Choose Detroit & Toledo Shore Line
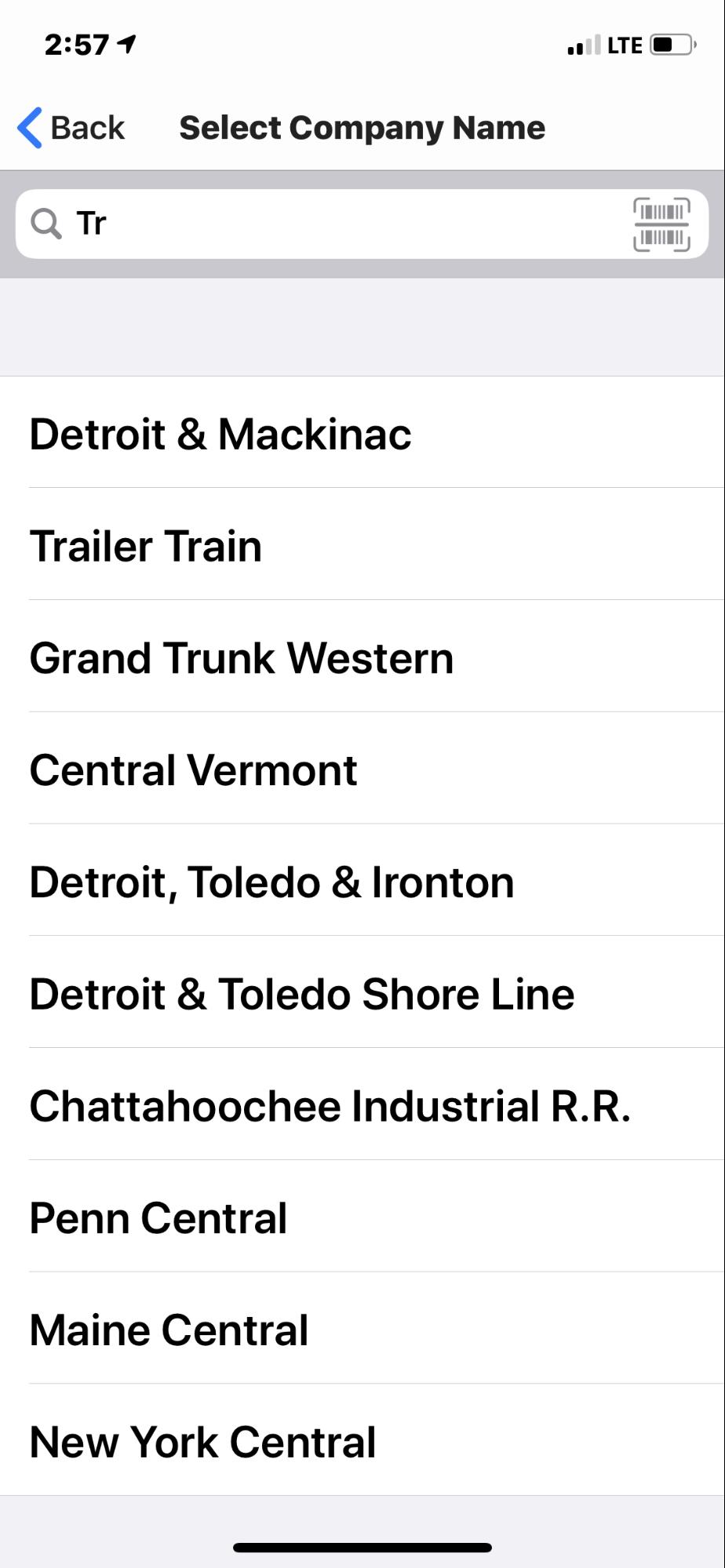 (362, 992)
